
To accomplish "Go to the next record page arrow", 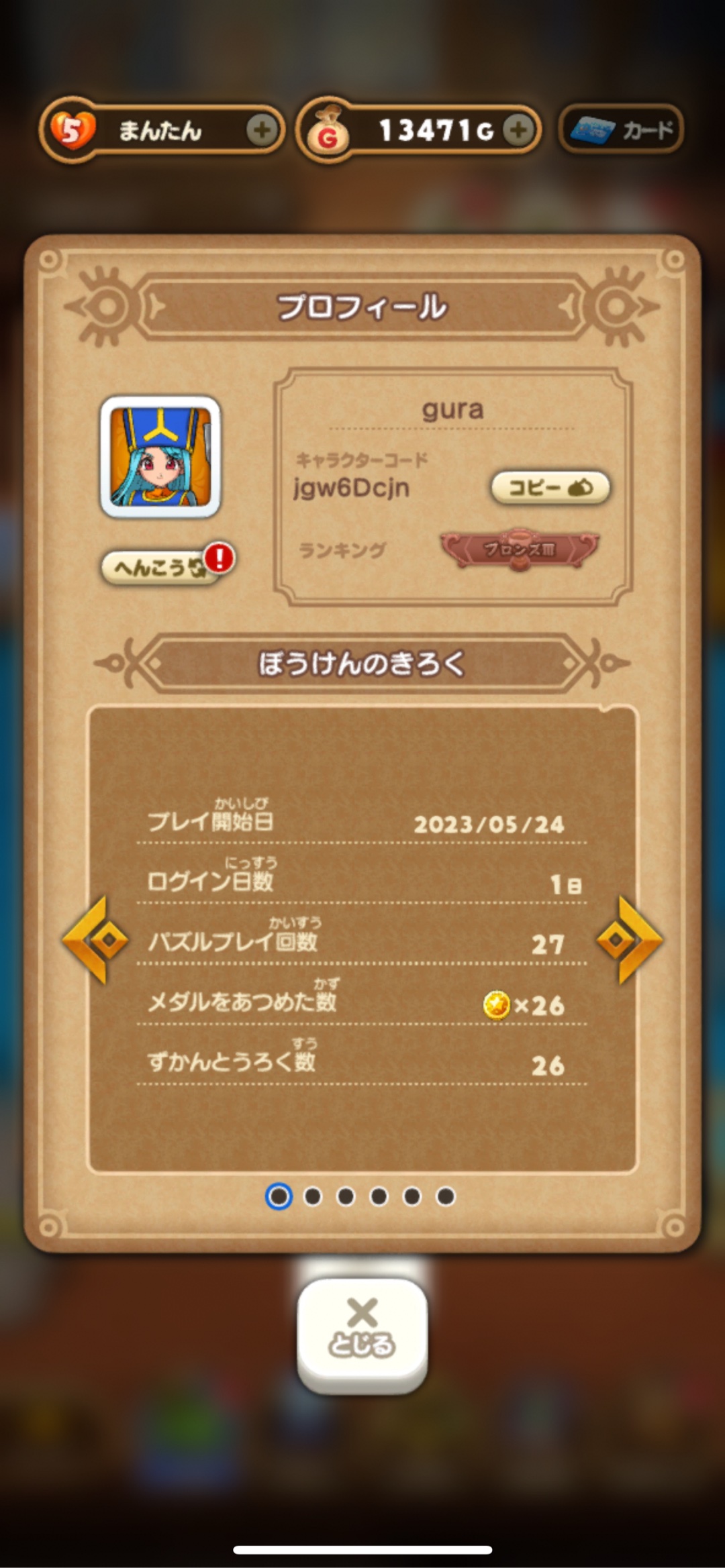I will point(629,940).
